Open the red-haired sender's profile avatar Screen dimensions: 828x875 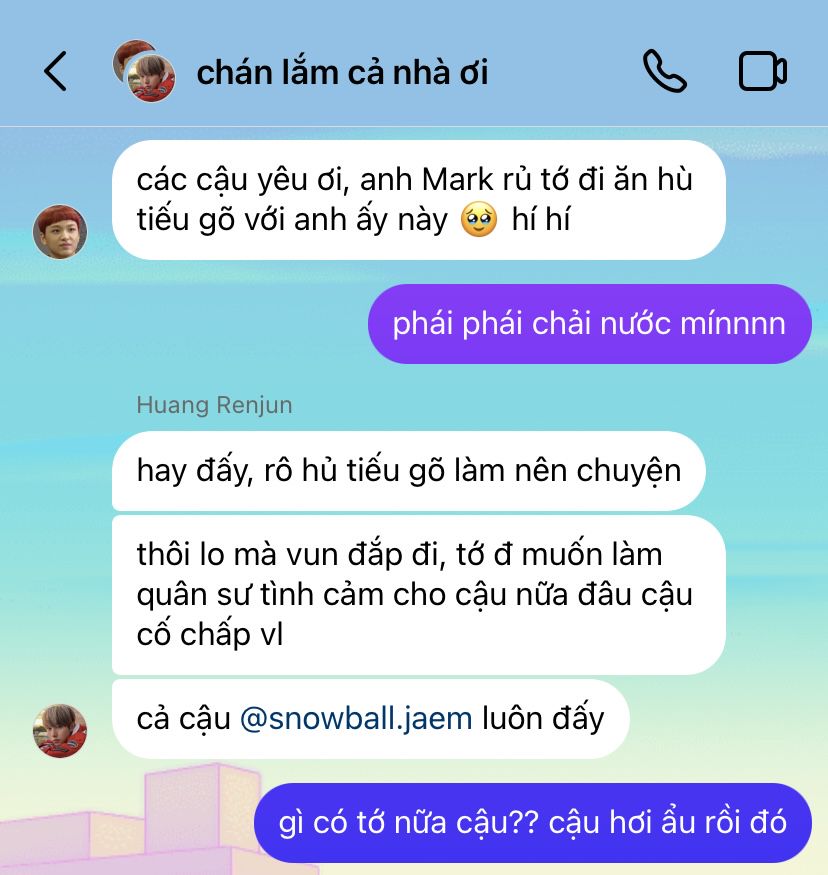60,232
